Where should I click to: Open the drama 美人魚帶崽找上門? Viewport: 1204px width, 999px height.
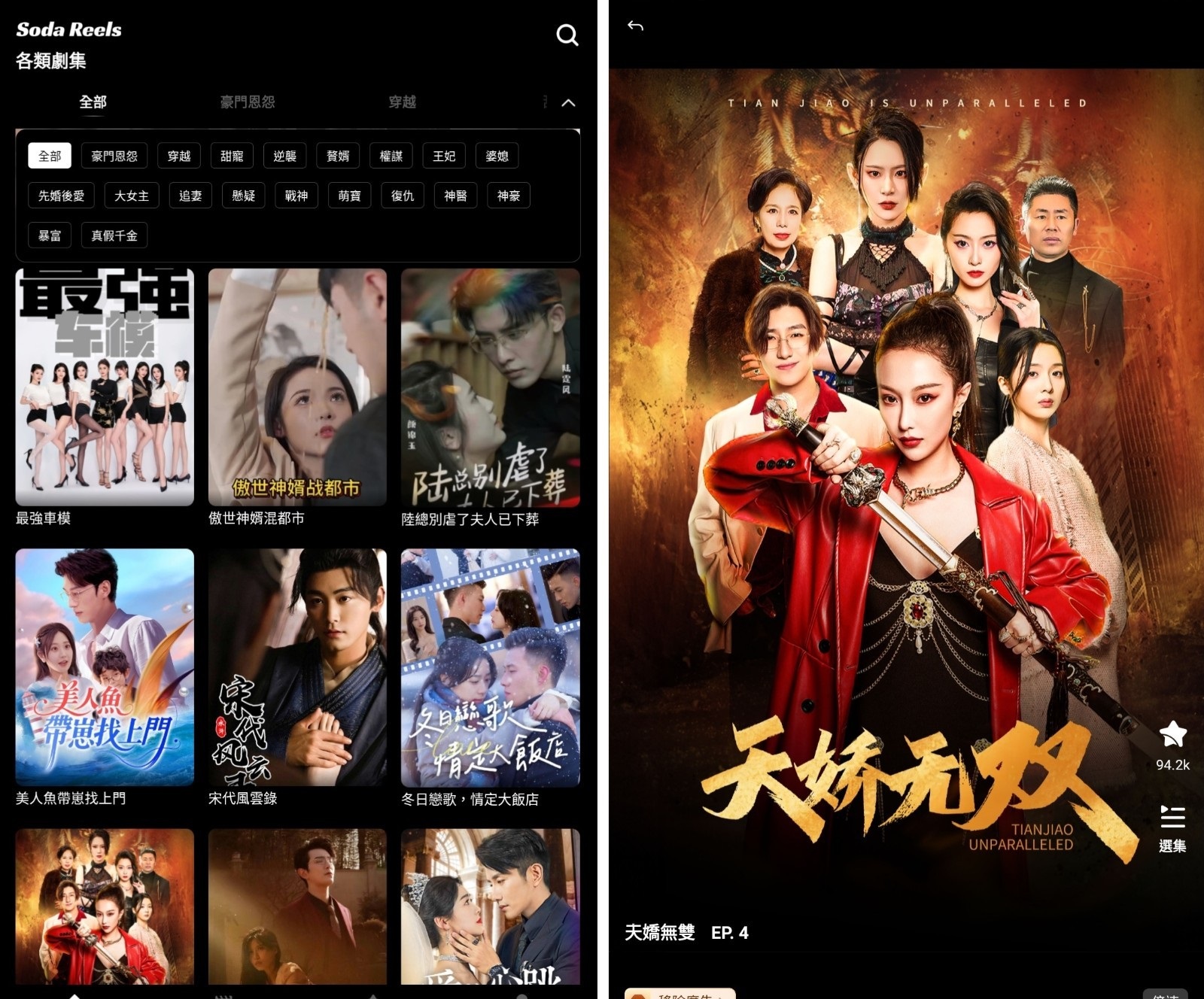[105, 667]
